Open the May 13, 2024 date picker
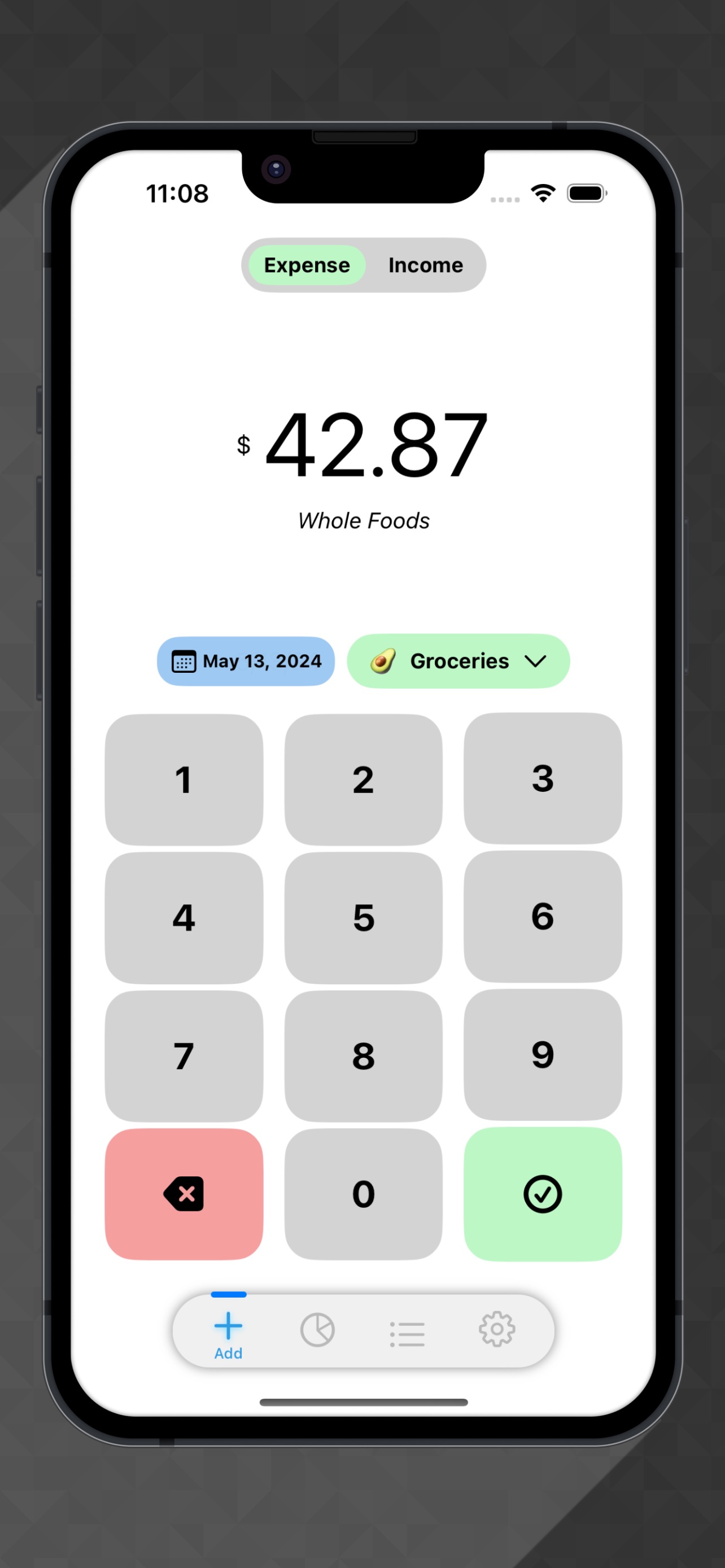Viewport: 725px width, 1568px height. point(246,661)
